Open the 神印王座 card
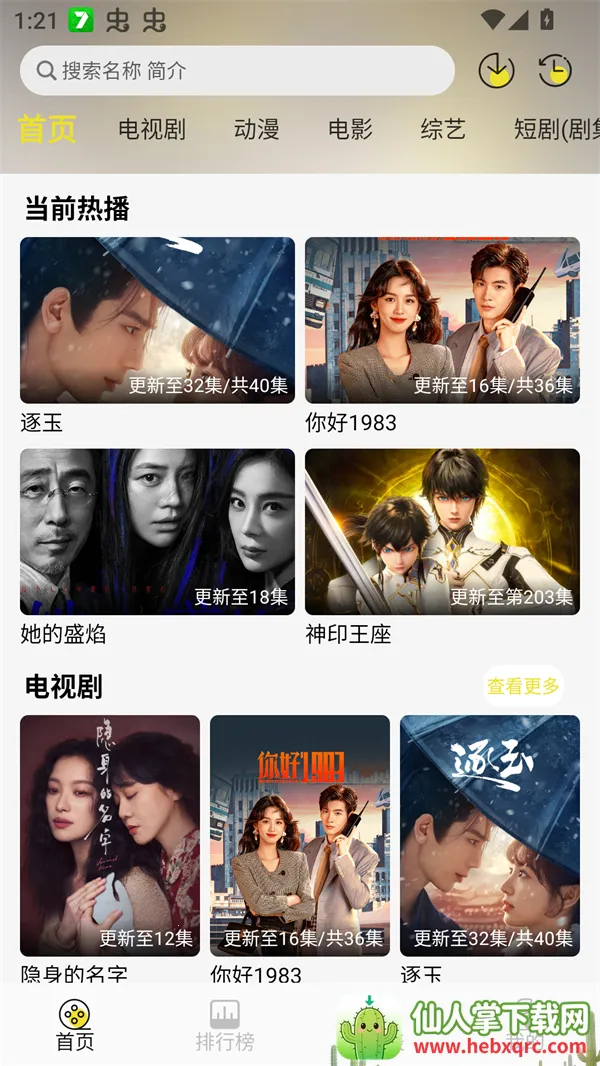This screenshot has height=1066, width=600. coord(442,531)
